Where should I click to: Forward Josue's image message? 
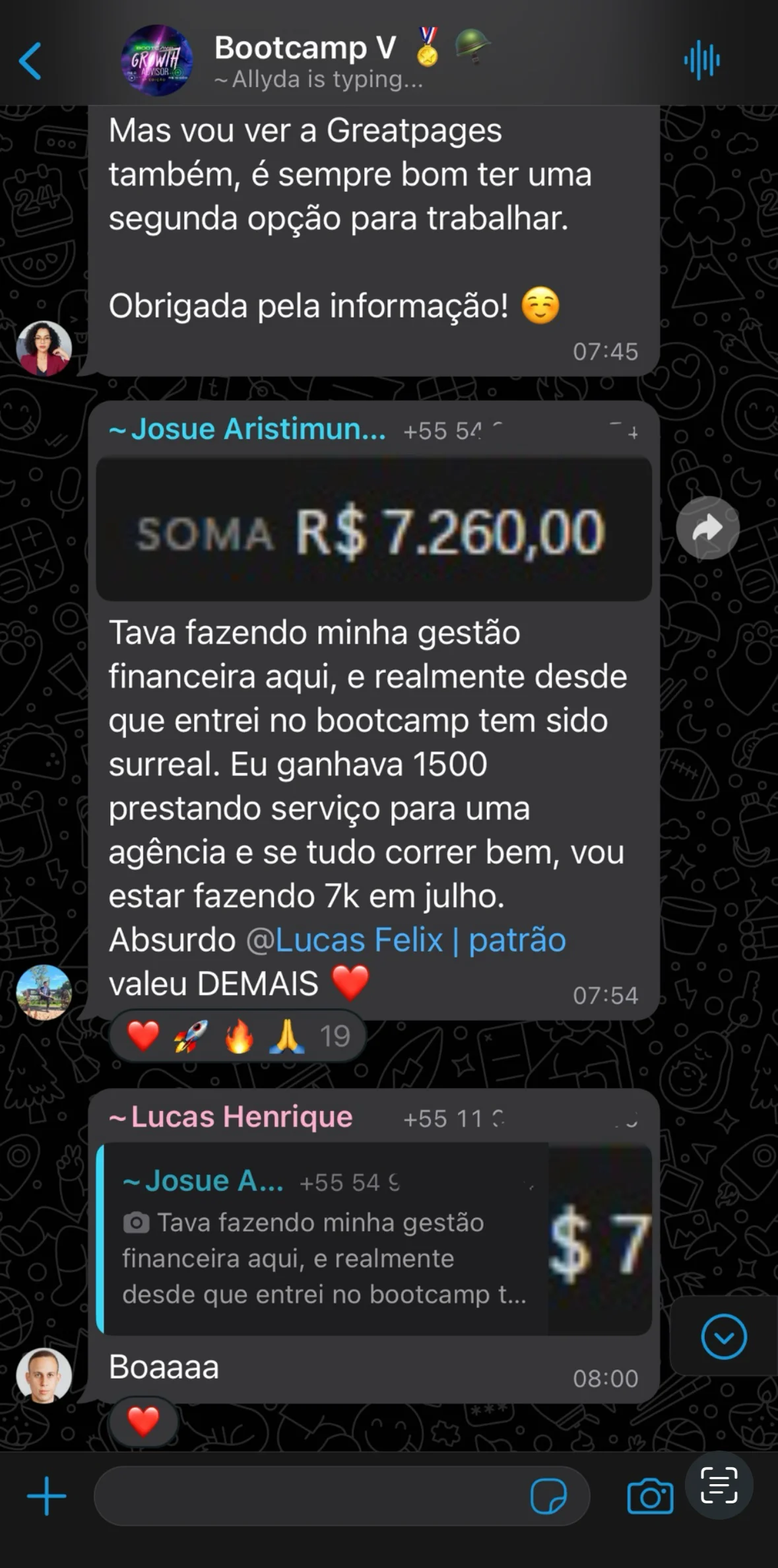(x=707, y=528)
